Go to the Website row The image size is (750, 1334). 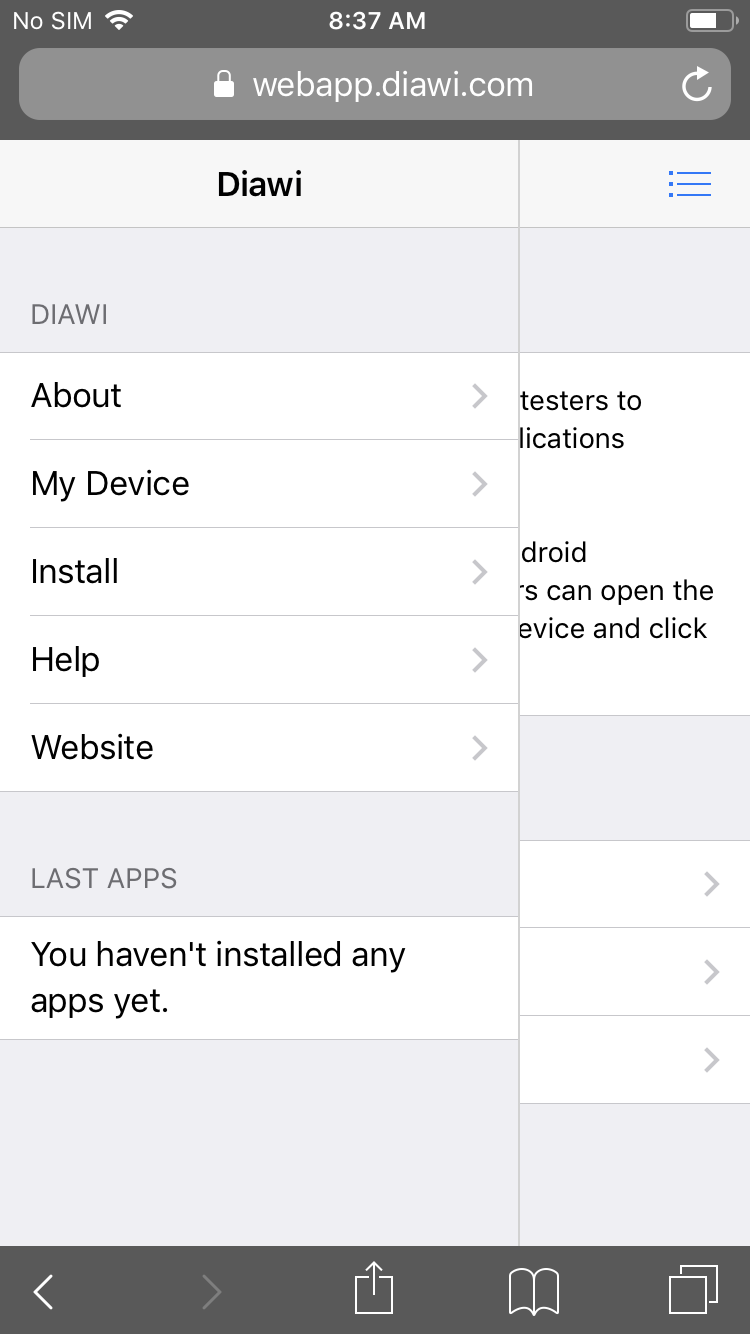click(x=259, y=748)
